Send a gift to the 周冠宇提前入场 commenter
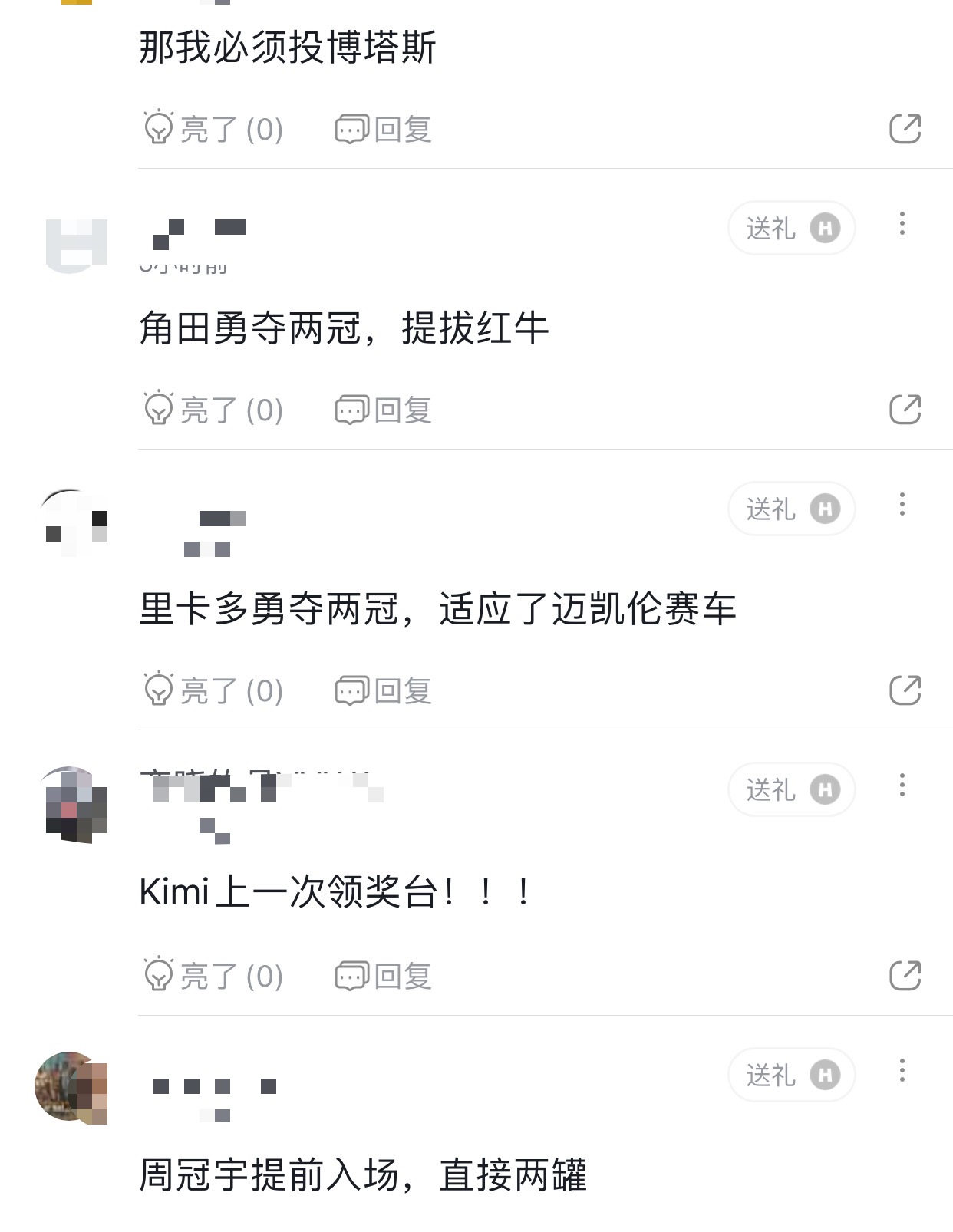 [x=791, y=1075]
